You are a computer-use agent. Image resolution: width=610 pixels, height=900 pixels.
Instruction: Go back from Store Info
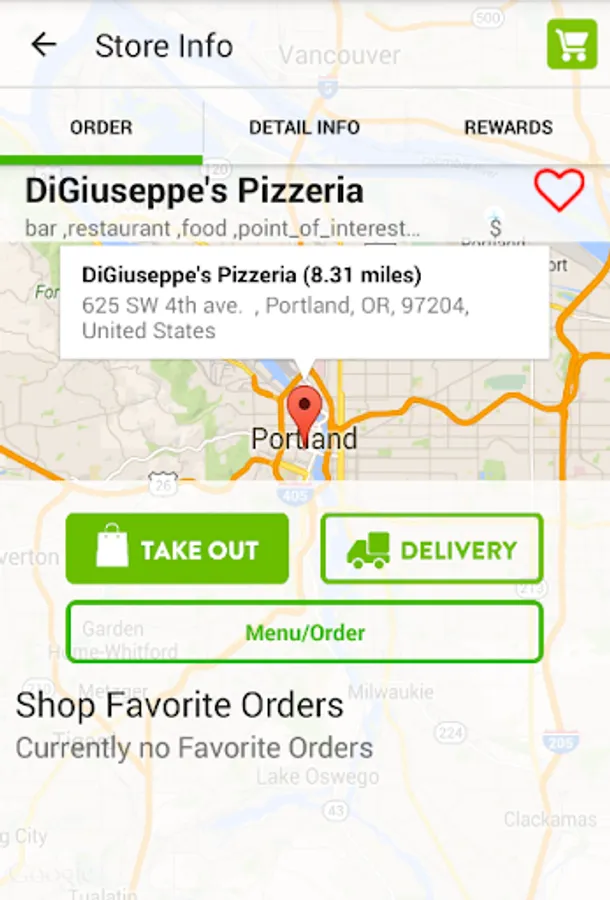pos(43,45)
